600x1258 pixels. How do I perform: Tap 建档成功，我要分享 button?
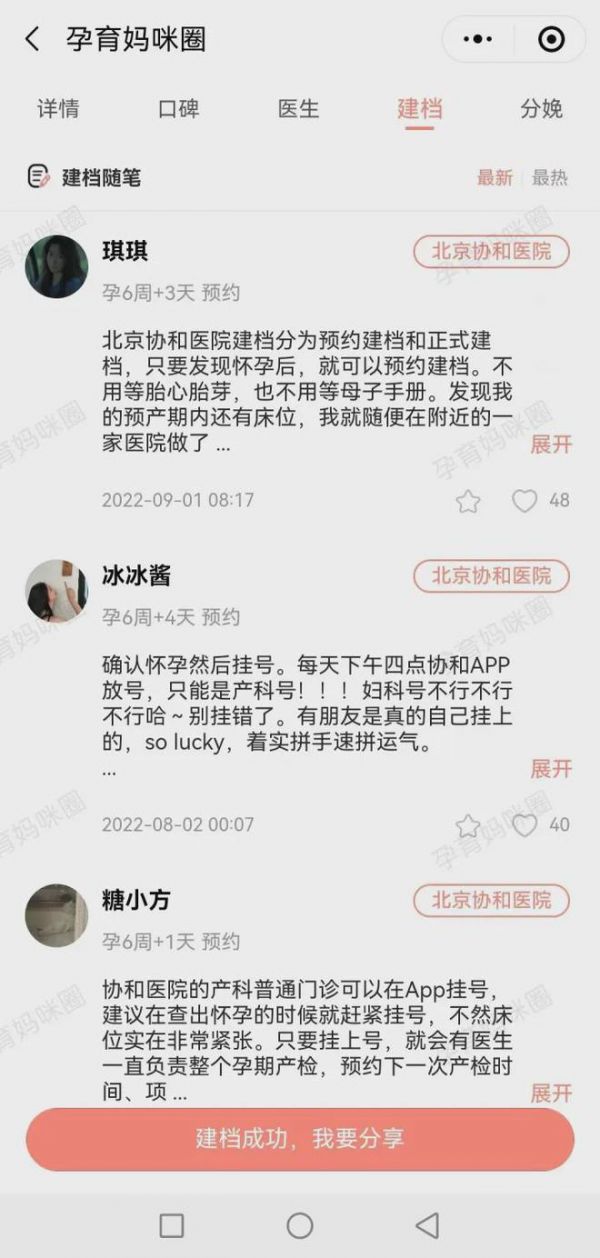(x=300, y=1139)
